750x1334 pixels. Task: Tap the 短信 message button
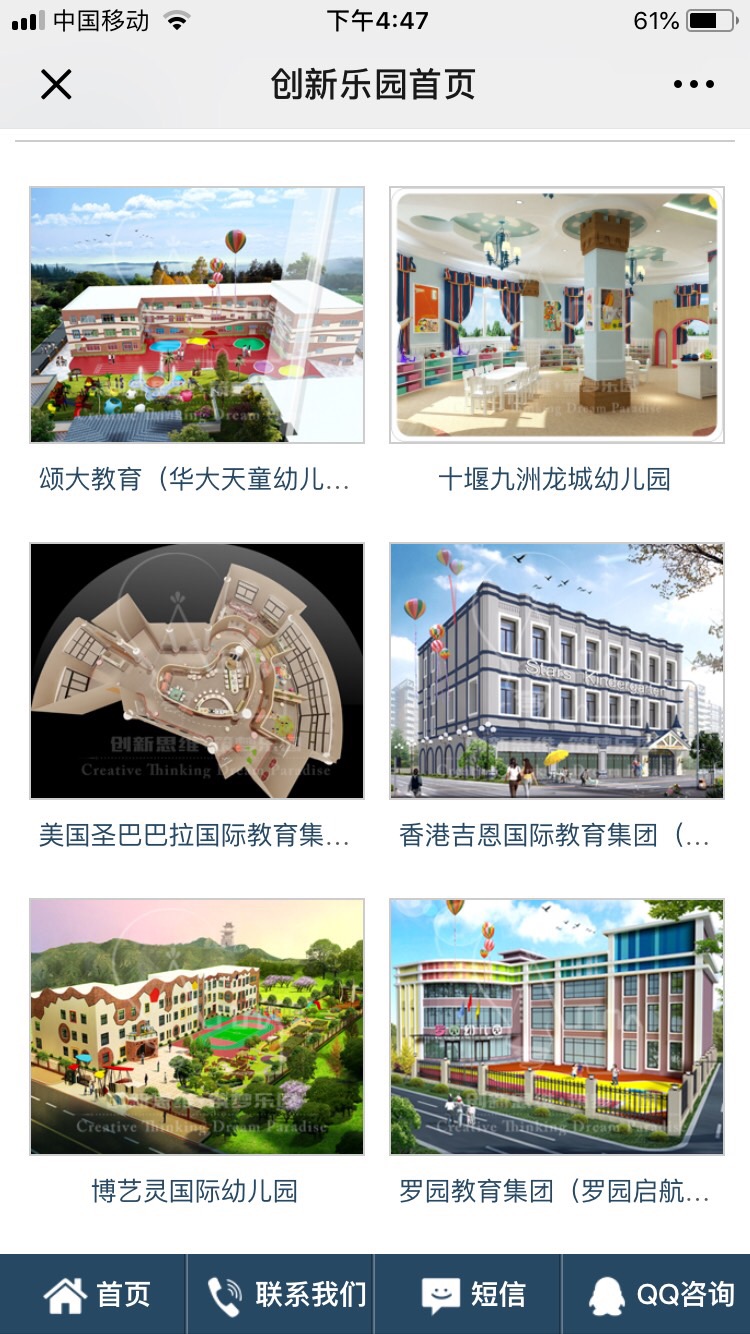point(468,1294)
